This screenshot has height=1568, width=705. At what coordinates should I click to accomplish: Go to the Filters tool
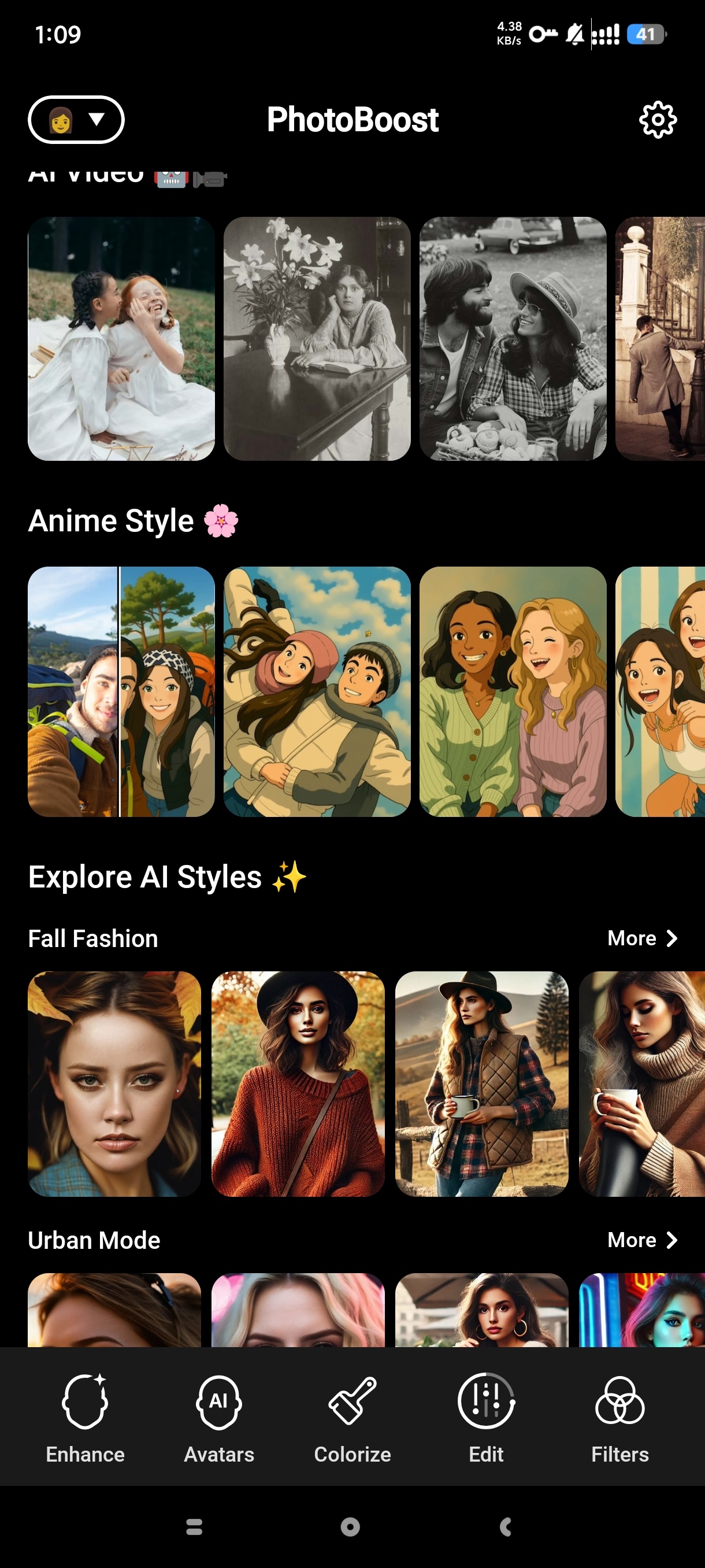coord(619,1418)
